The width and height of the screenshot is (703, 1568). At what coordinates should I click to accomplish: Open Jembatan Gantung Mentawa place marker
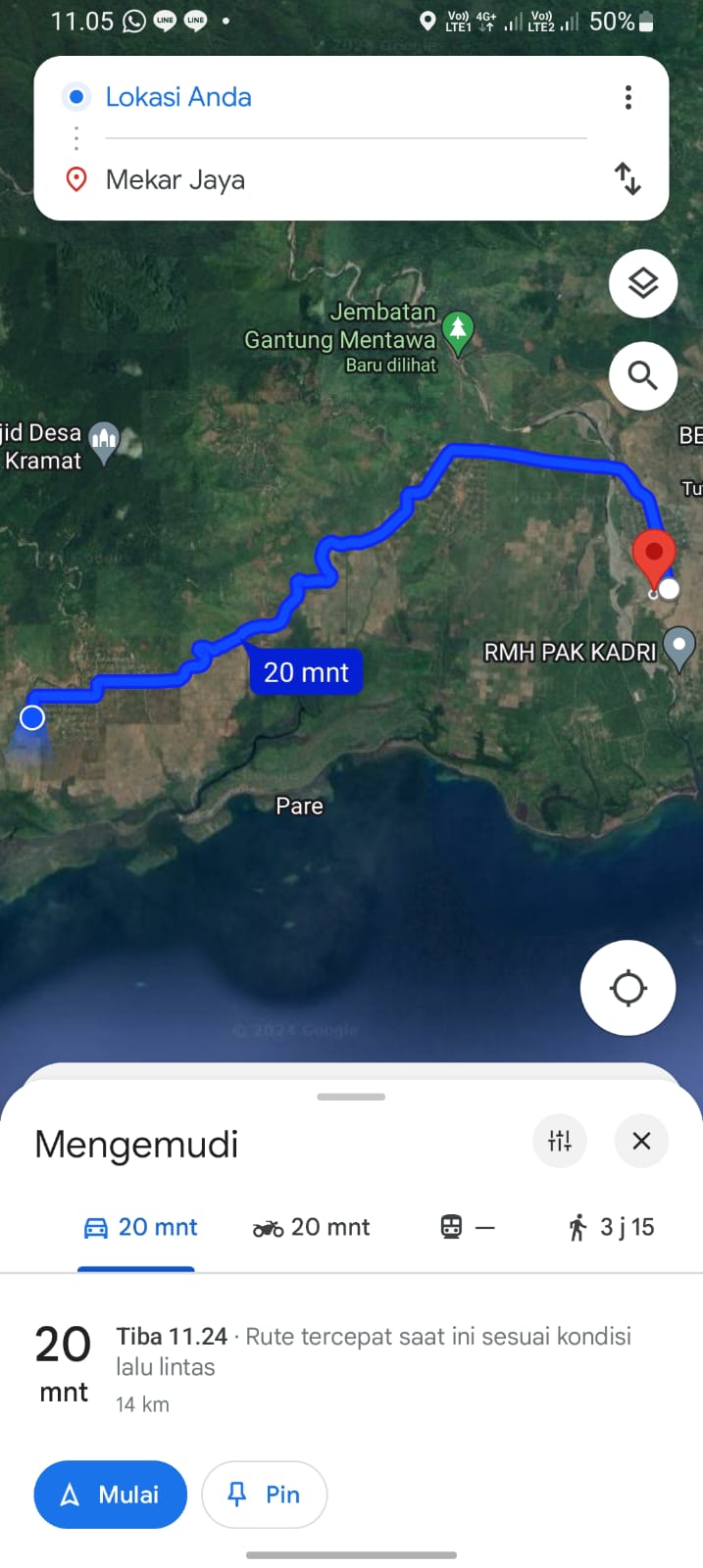coord(458,334)
